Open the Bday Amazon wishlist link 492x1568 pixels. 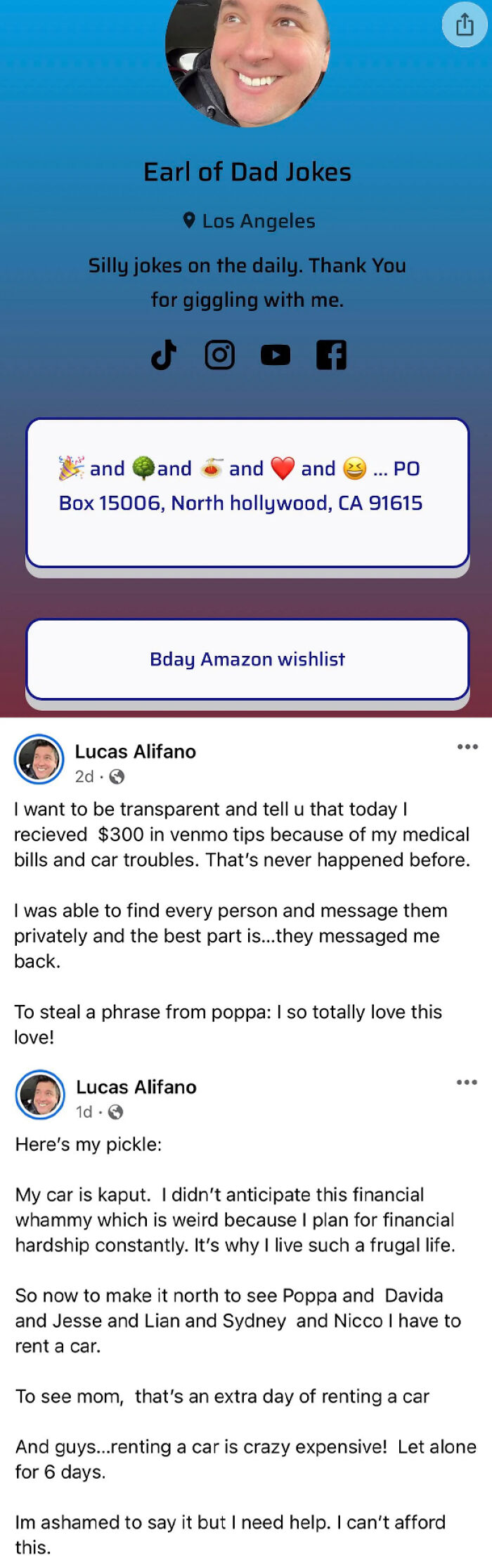(x=247, y=659)
